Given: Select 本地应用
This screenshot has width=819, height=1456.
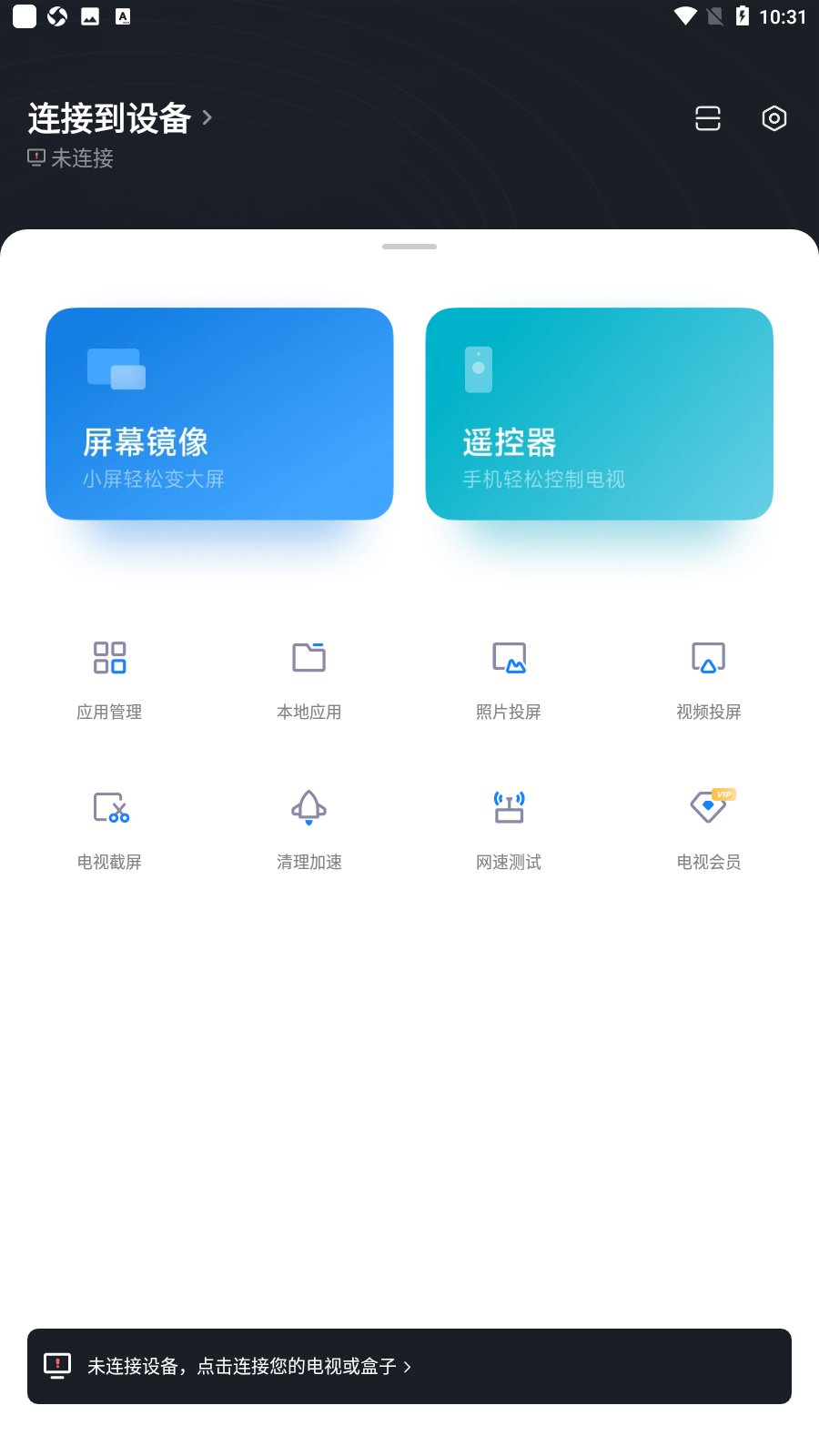Looking at the screenshot, I should tap(309, 680).
